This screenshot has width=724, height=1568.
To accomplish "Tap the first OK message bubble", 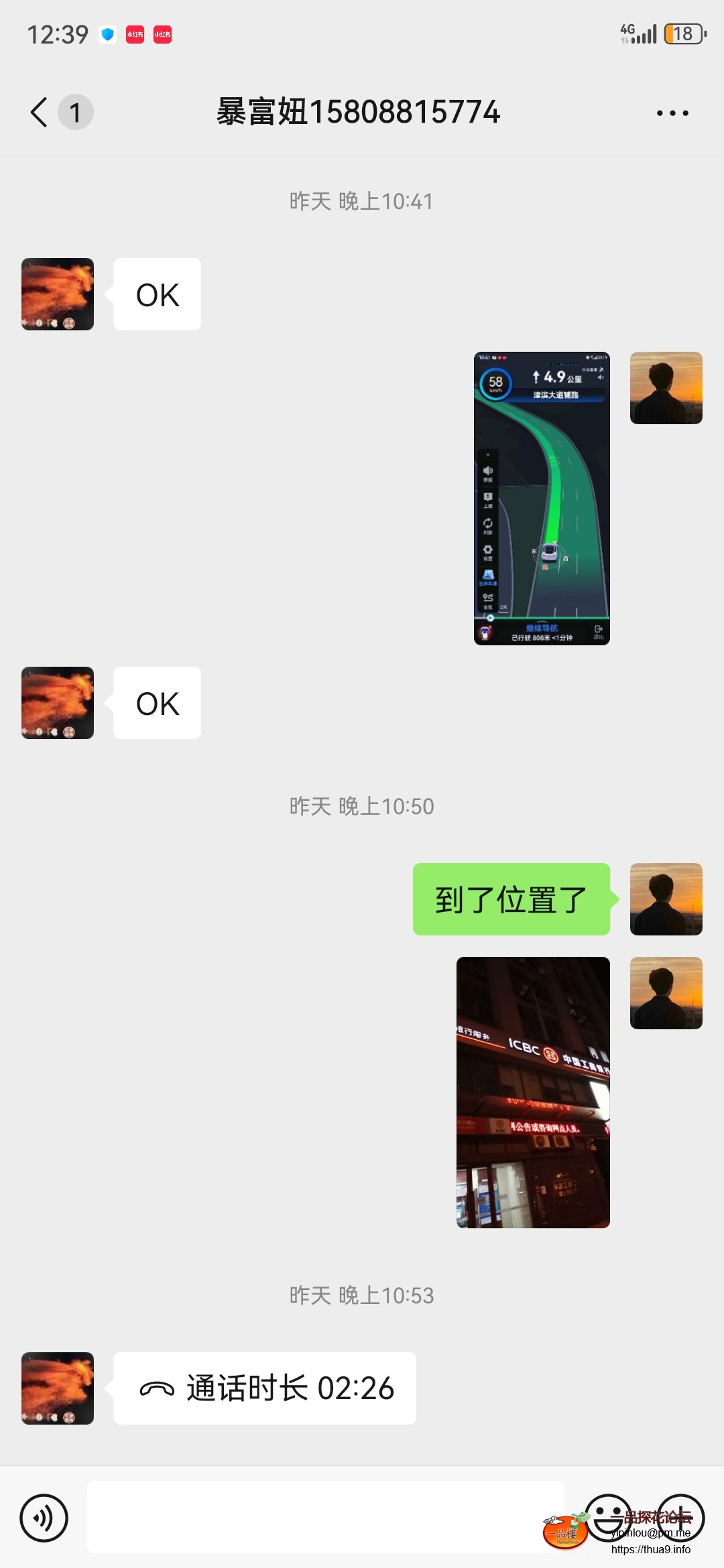I will coord(156,295).
